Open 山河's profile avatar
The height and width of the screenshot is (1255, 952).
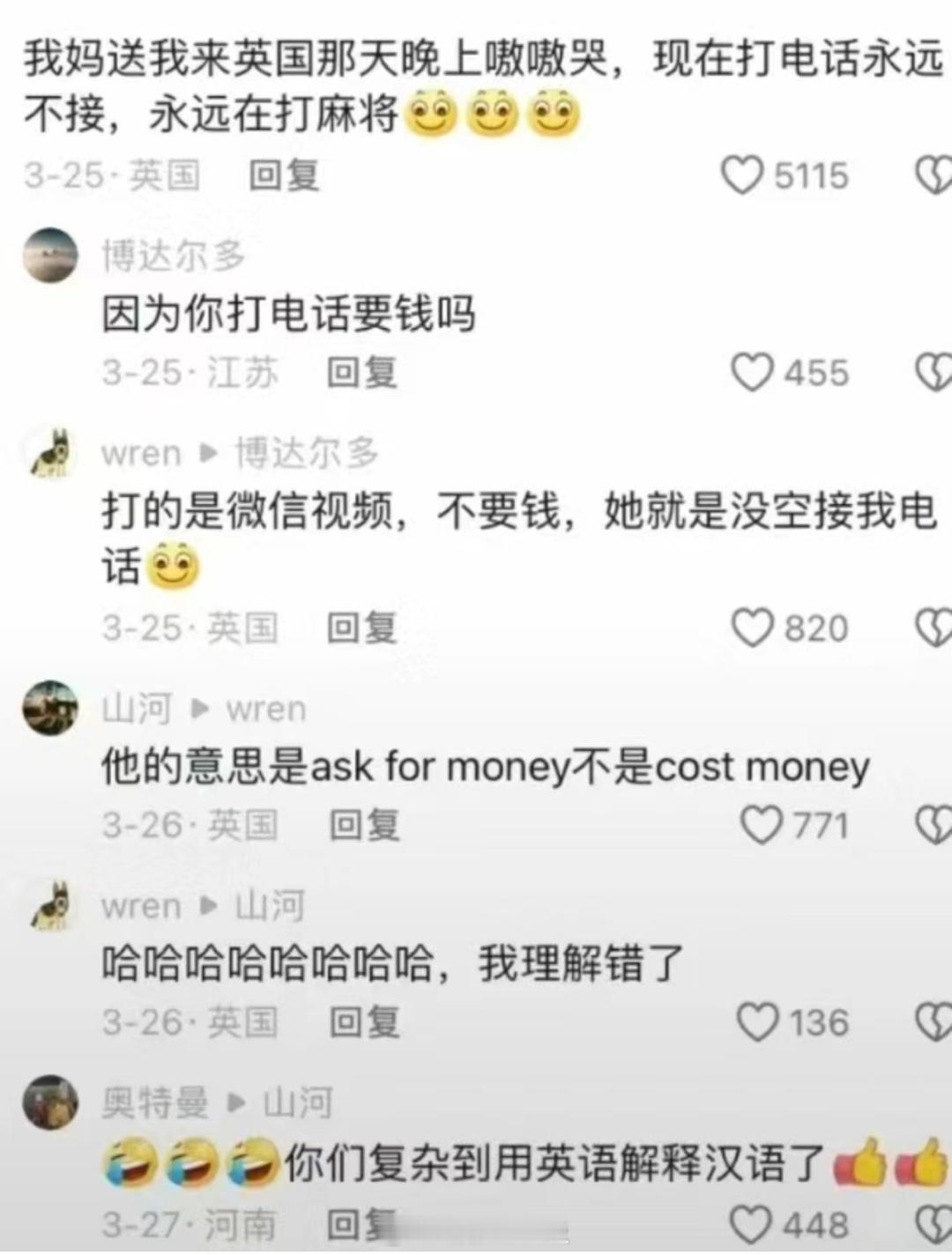(50, 708)
